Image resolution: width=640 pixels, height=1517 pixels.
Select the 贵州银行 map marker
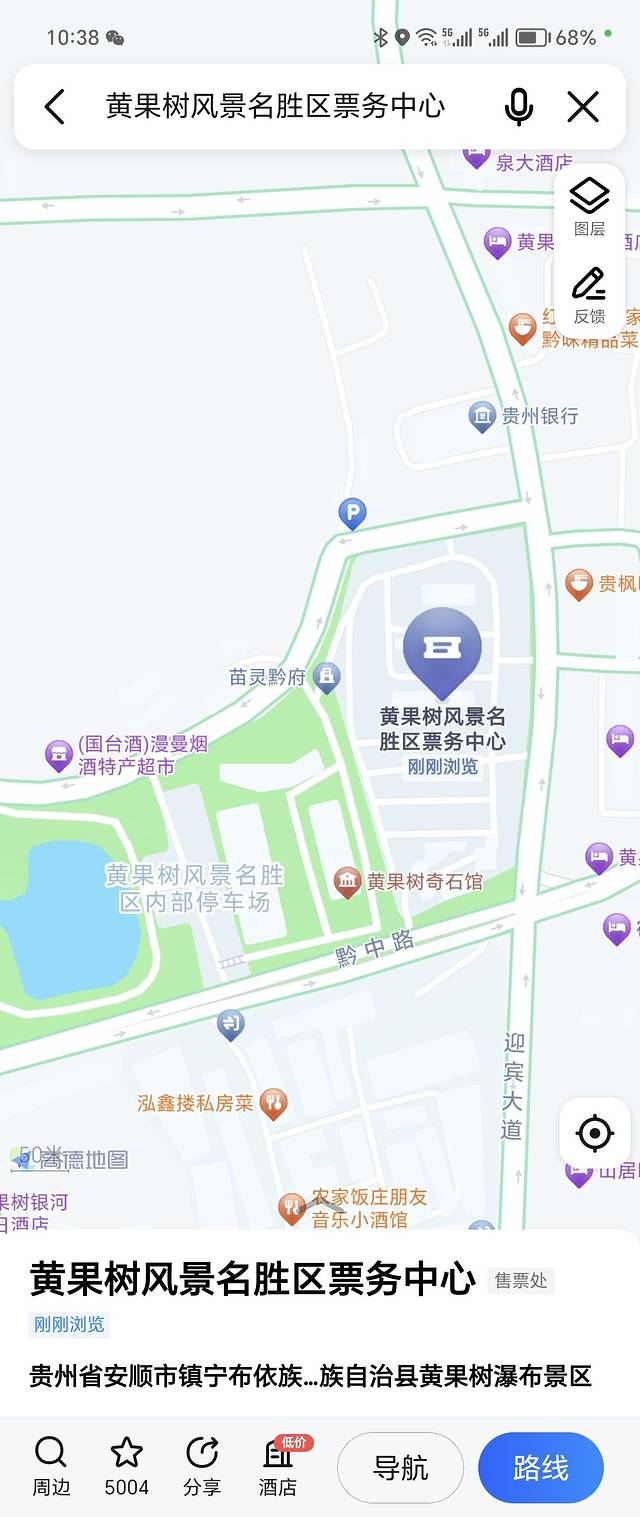[x=483, y=416]
